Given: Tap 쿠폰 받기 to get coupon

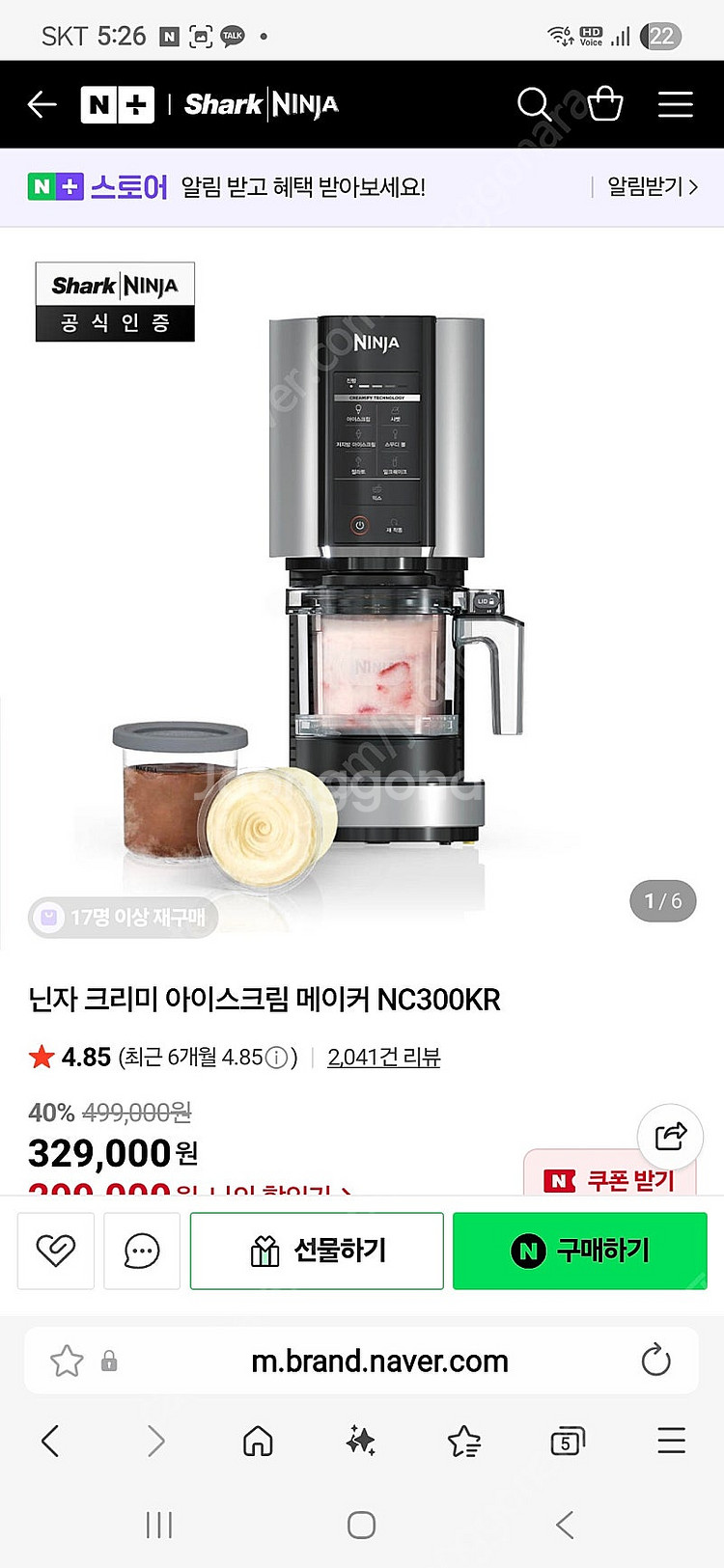Looking at the screenshot, I should (x=611, y=1179).
